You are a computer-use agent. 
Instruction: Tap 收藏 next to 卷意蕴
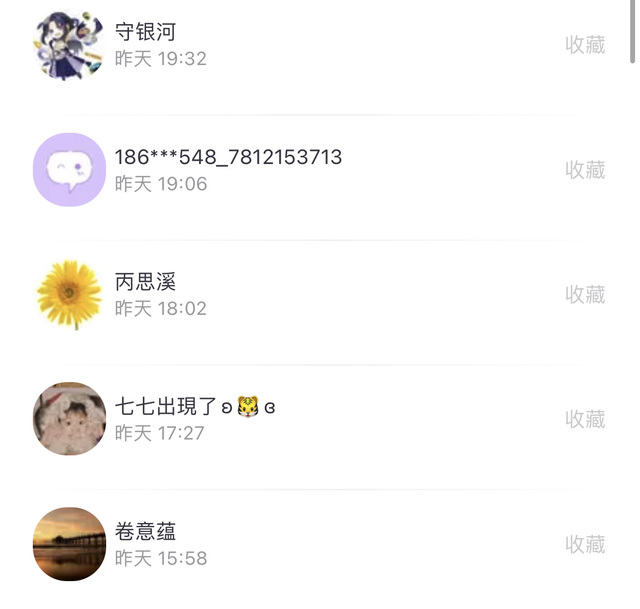click(x=585, y=544)
